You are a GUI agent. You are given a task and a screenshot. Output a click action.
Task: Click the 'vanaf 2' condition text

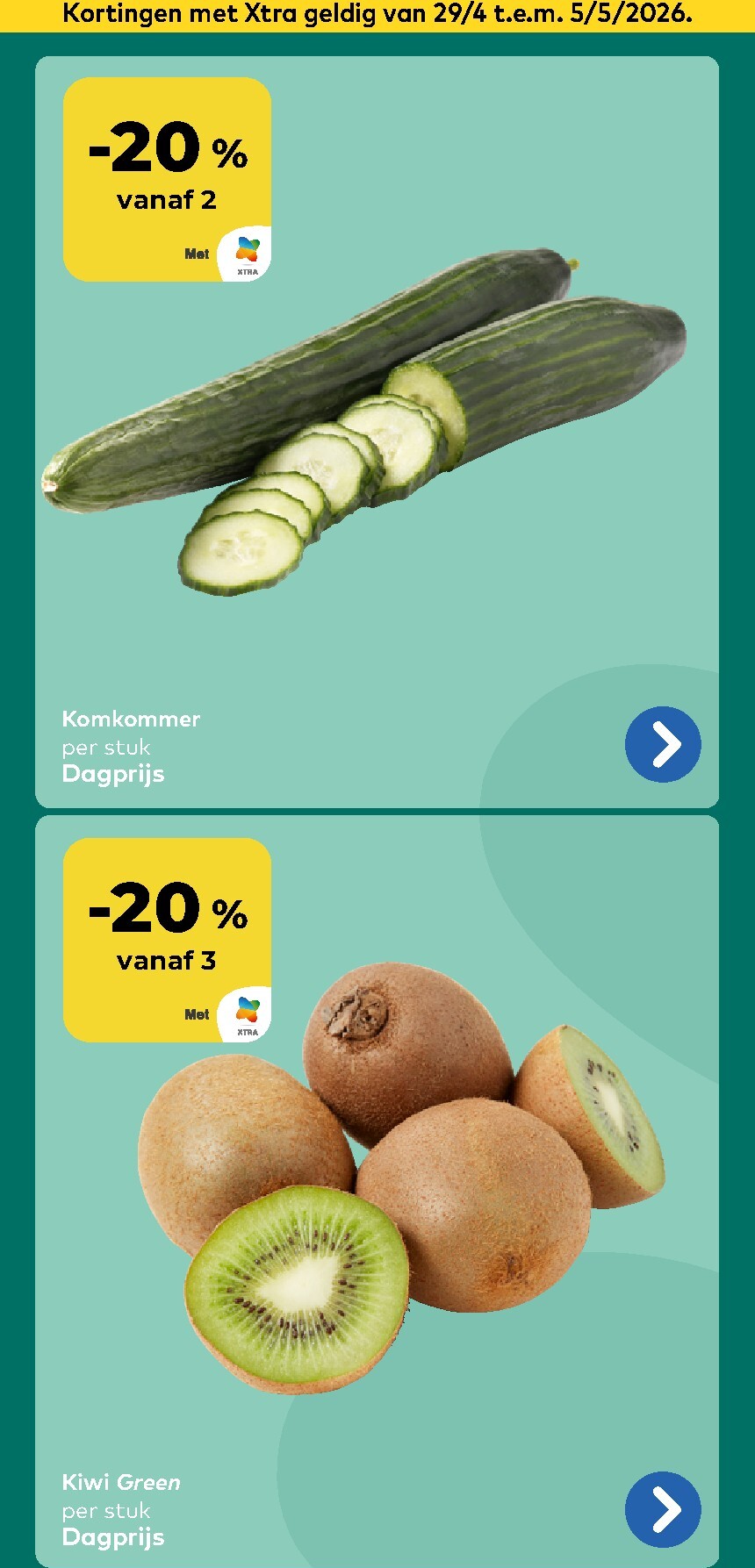coord(167,200)
